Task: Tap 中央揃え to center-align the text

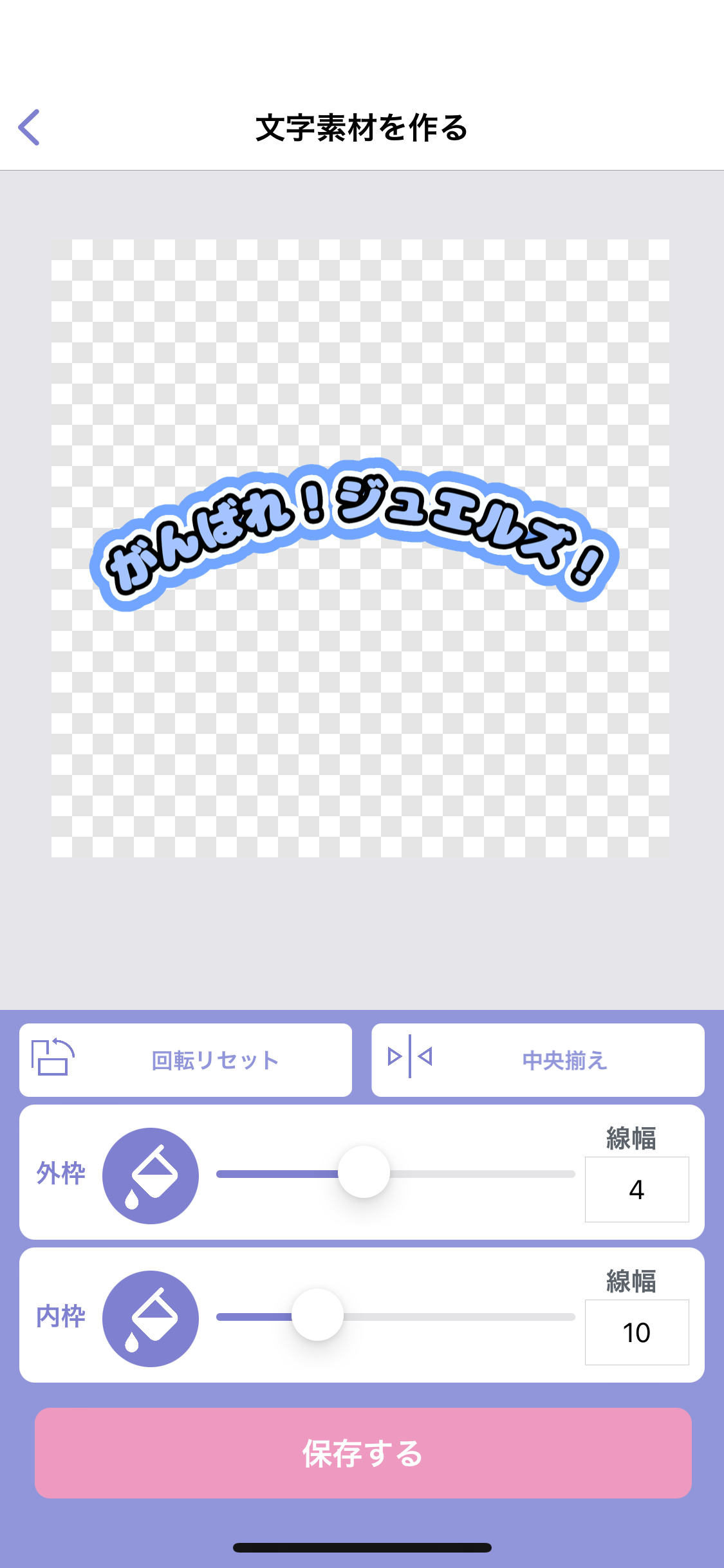Action: click(537, 1060)
